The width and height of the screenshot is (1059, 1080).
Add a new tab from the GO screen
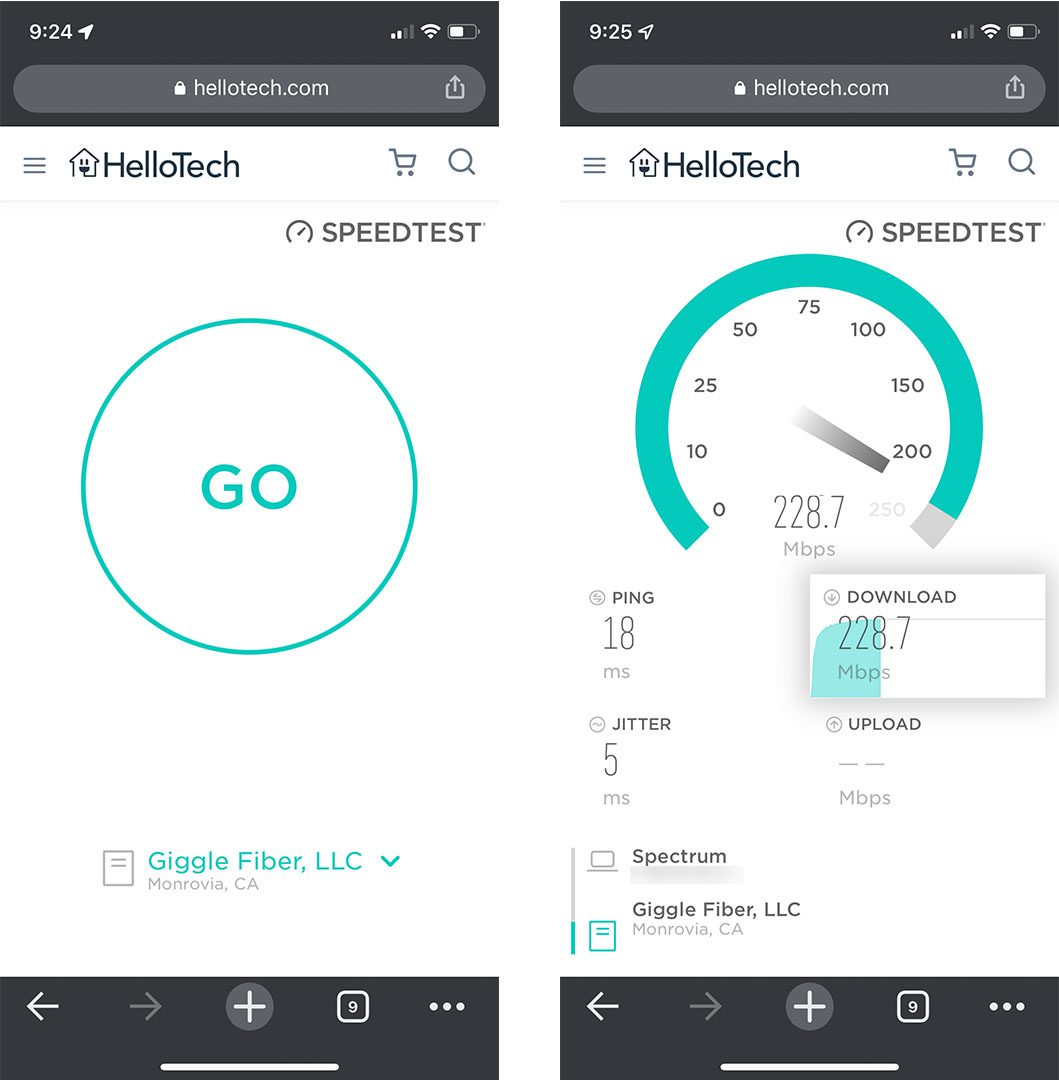(249, 1007)
